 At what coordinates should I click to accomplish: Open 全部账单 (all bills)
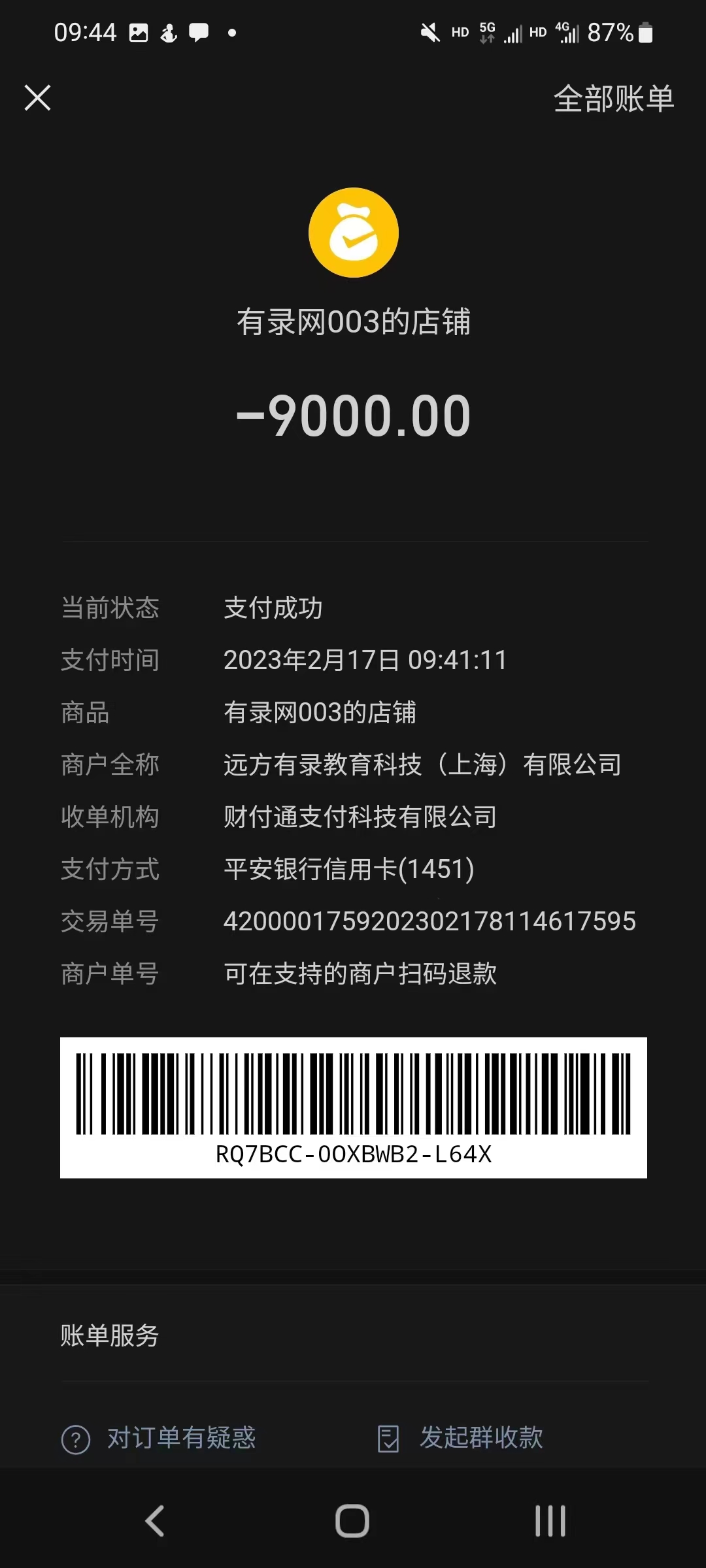point(613,99)
